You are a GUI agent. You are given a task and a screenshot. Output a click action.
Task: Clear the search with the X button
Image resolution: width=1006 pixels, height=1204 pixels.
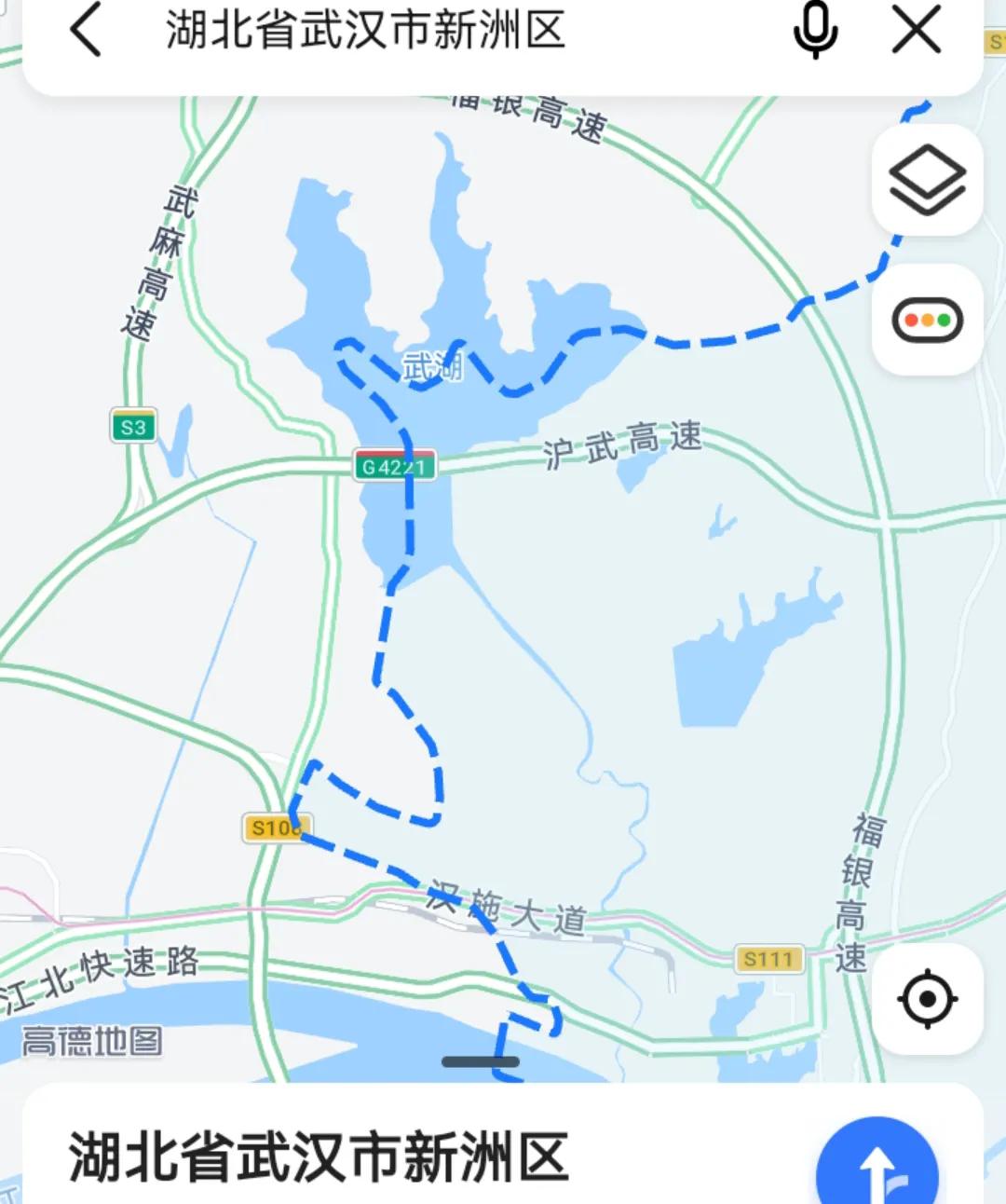pos(917,30)
